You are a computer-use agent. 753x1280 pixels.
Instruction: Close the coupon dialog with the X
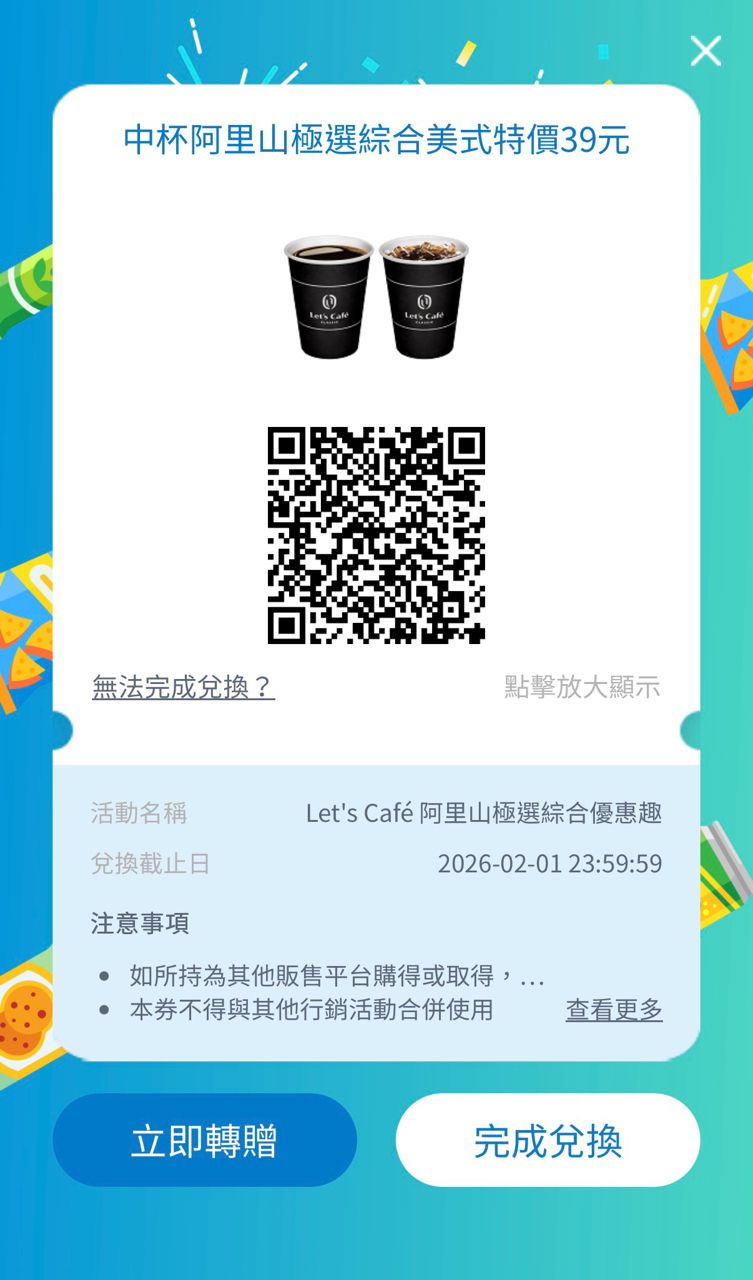tap(706, 50)
